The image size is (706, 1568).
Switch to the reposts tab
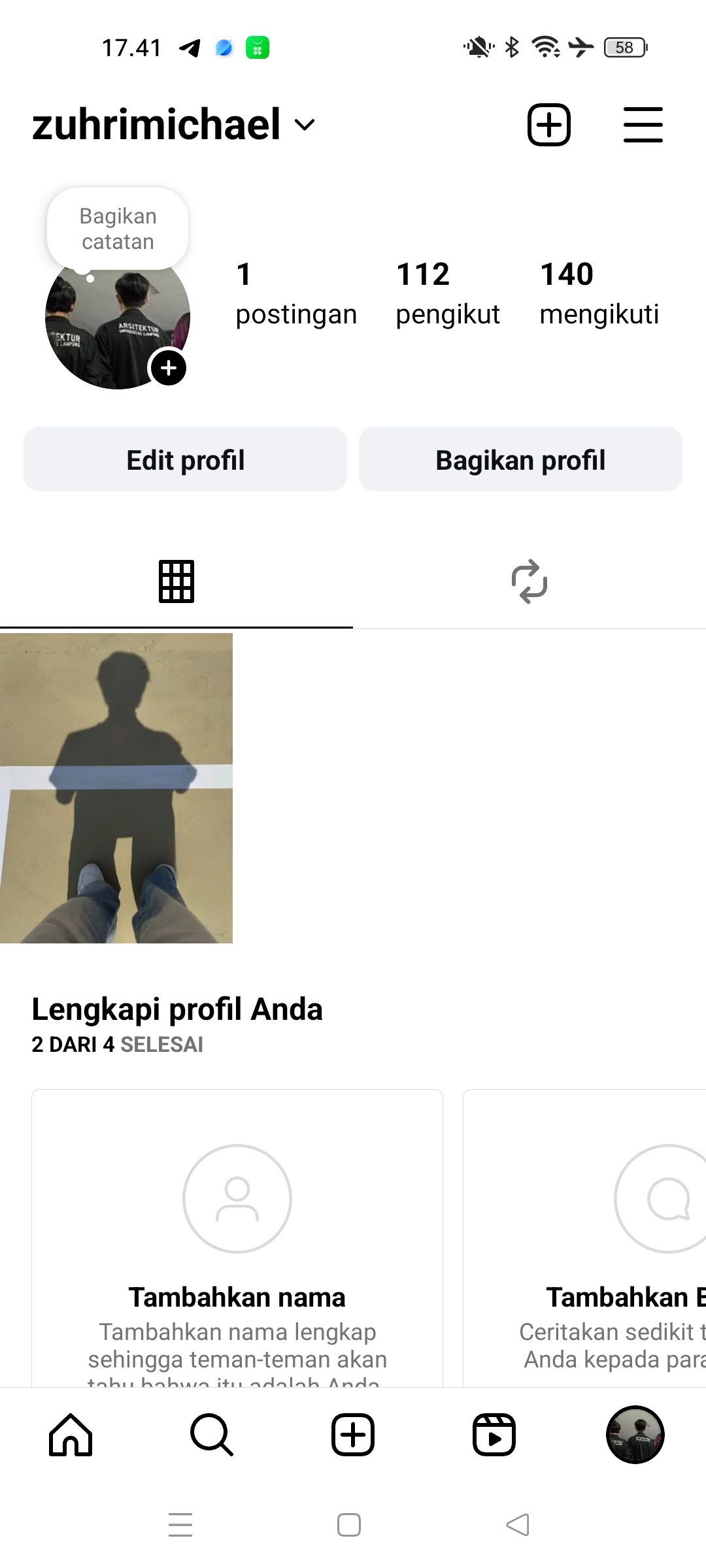point(529,581)
